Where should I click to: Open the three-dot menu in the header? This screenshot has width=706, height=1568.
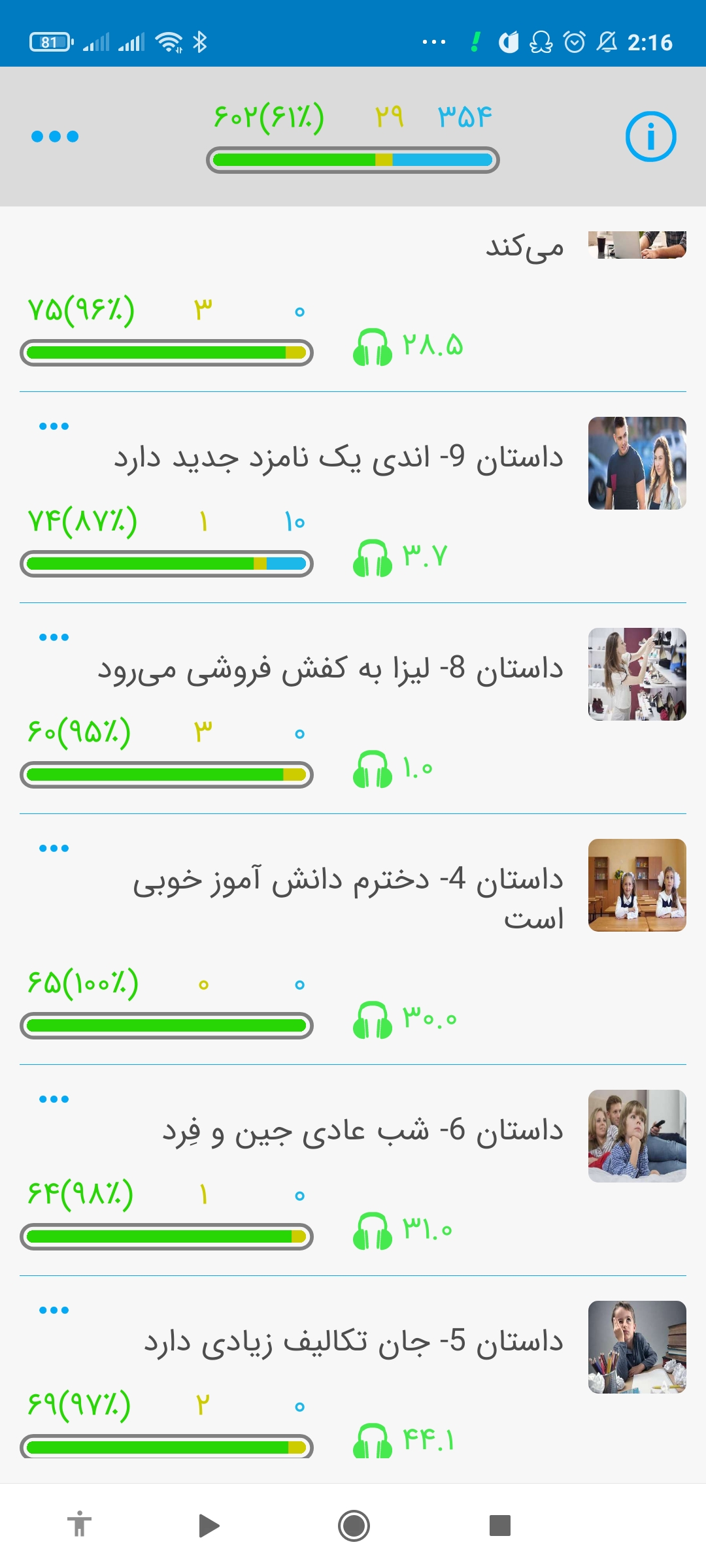(55, 137)
